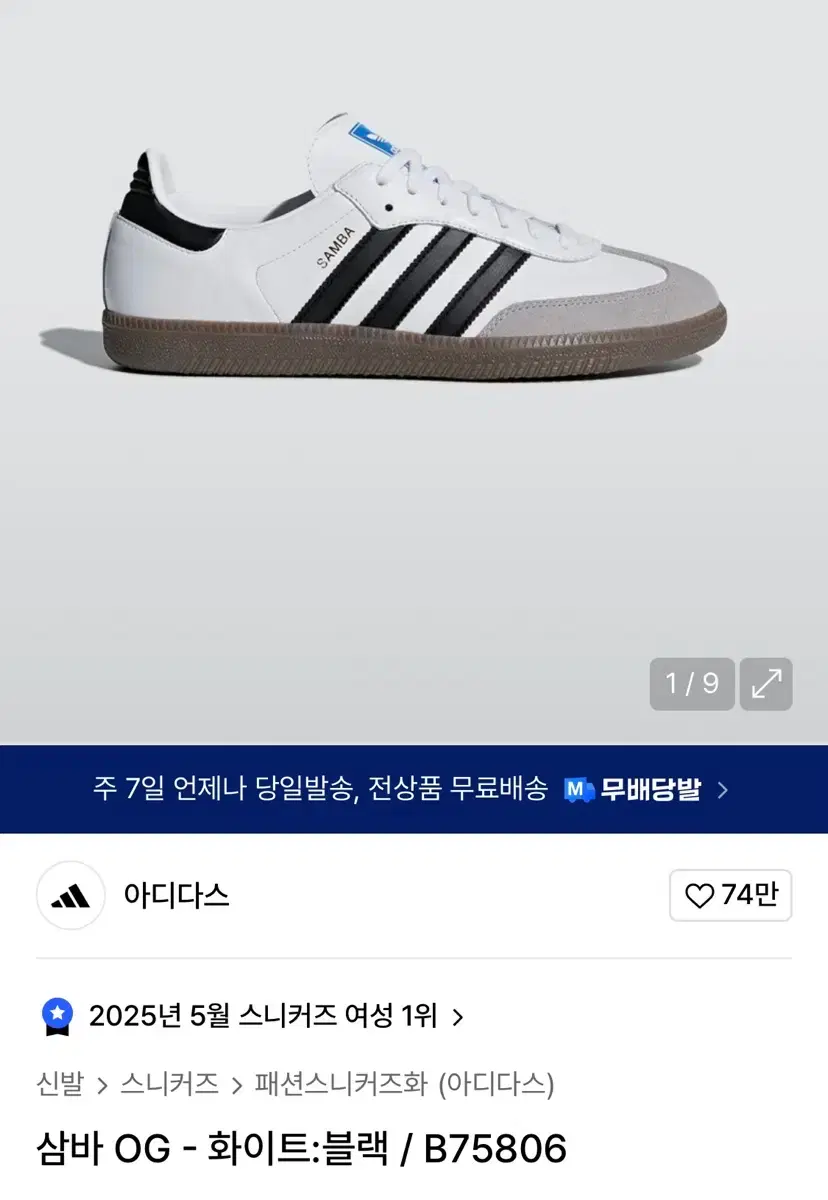This screenshot has width=828, height=1200.
Task: Click the blue ribbon award badge icon
Action: pos(59,1015)
